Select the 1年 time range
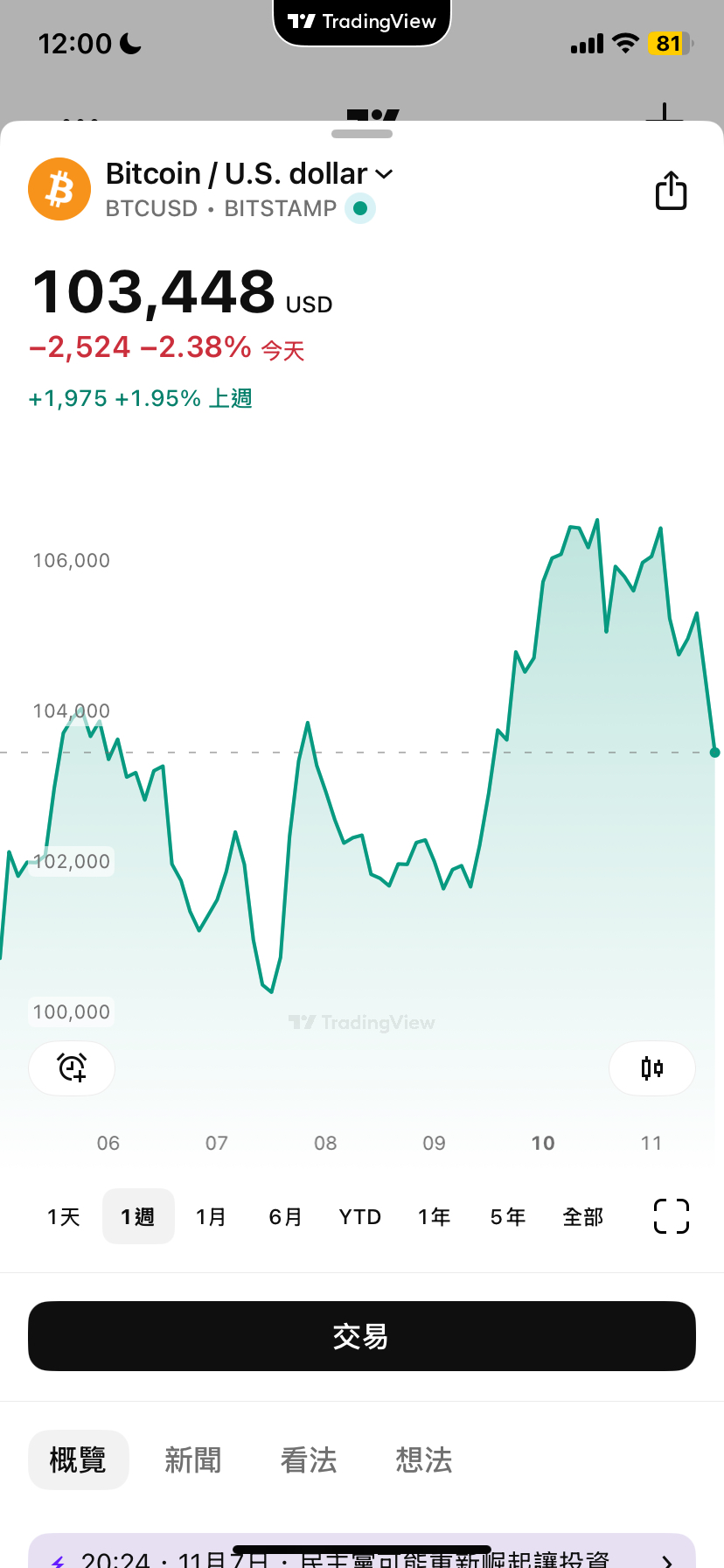The height and width of the screenshot is (1568, 724). (435, 1217)
